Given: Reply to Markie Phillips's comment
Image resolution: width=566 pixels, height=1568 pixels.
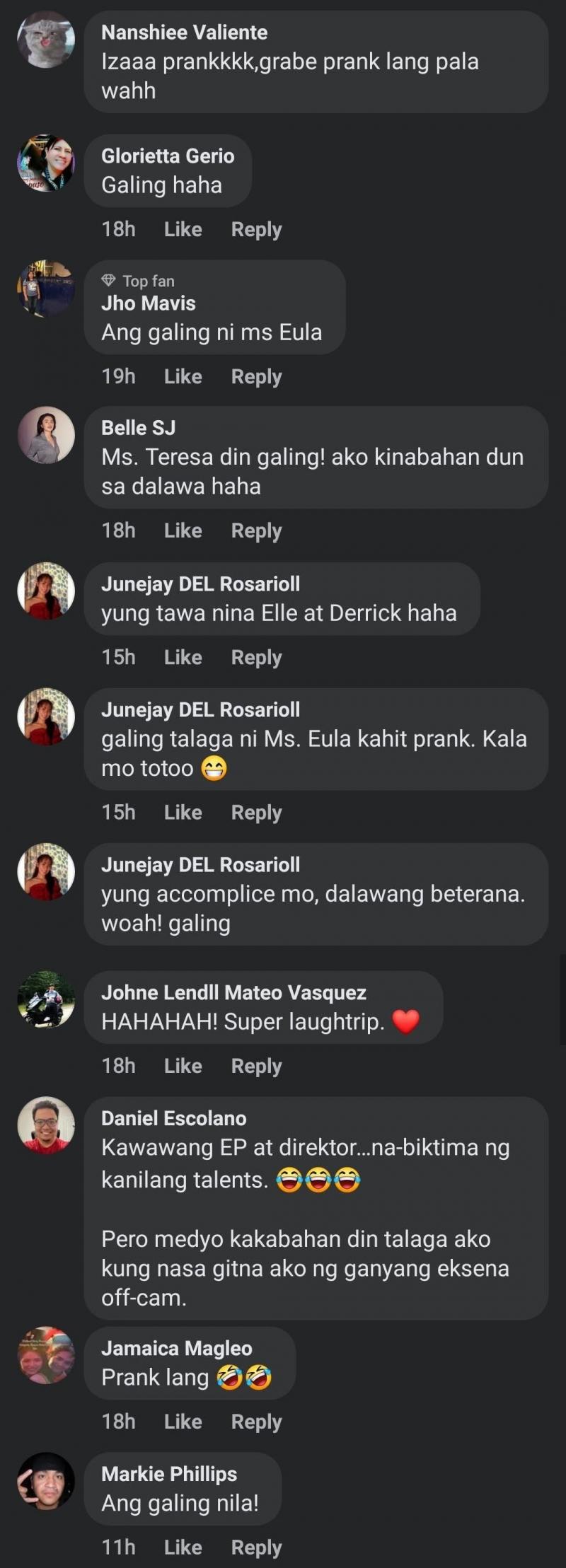Looking at the screenshot, I should [x=256, y=1547].
